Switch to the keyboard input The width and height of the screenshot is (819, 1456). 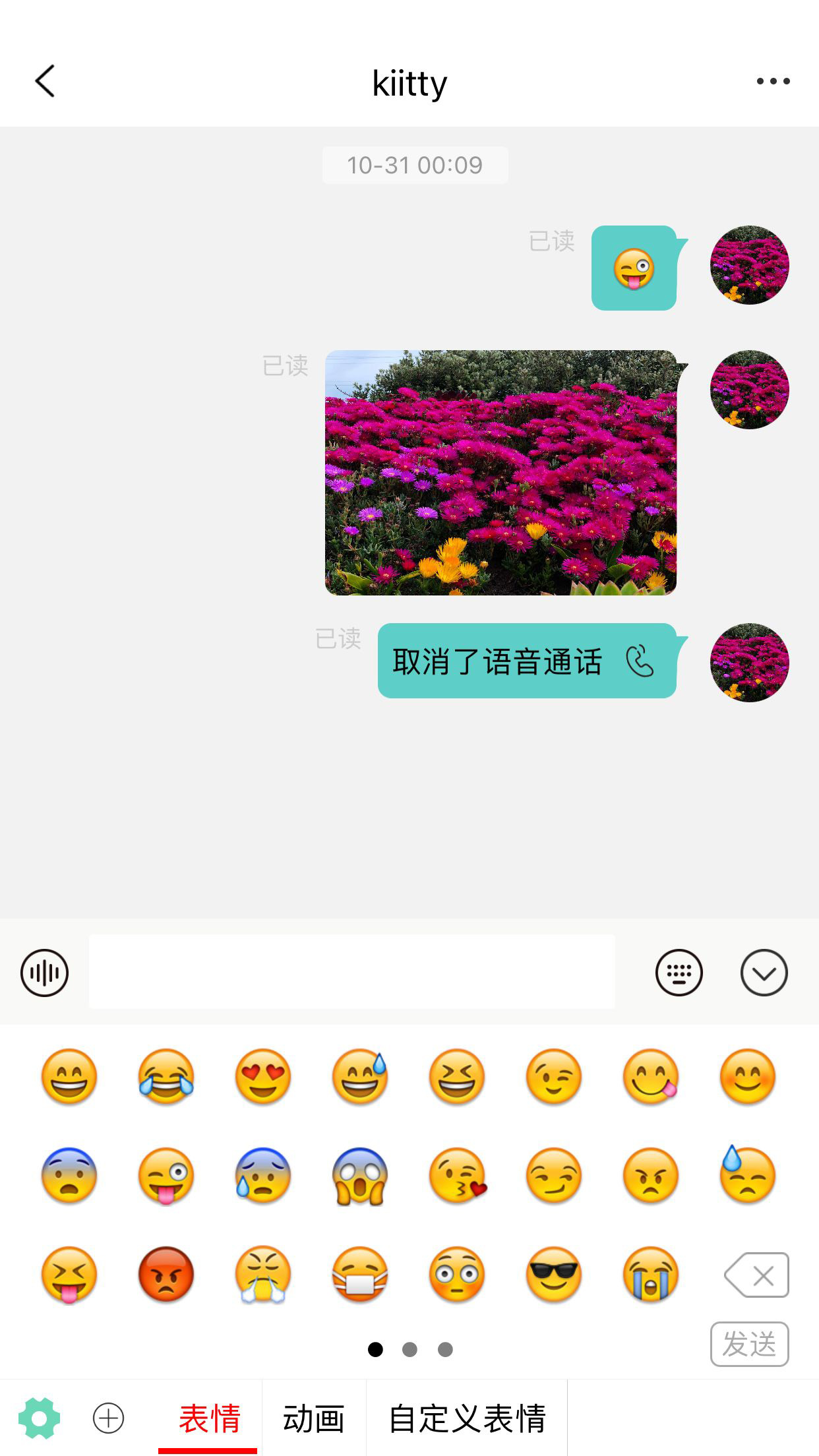pos(679,973)
